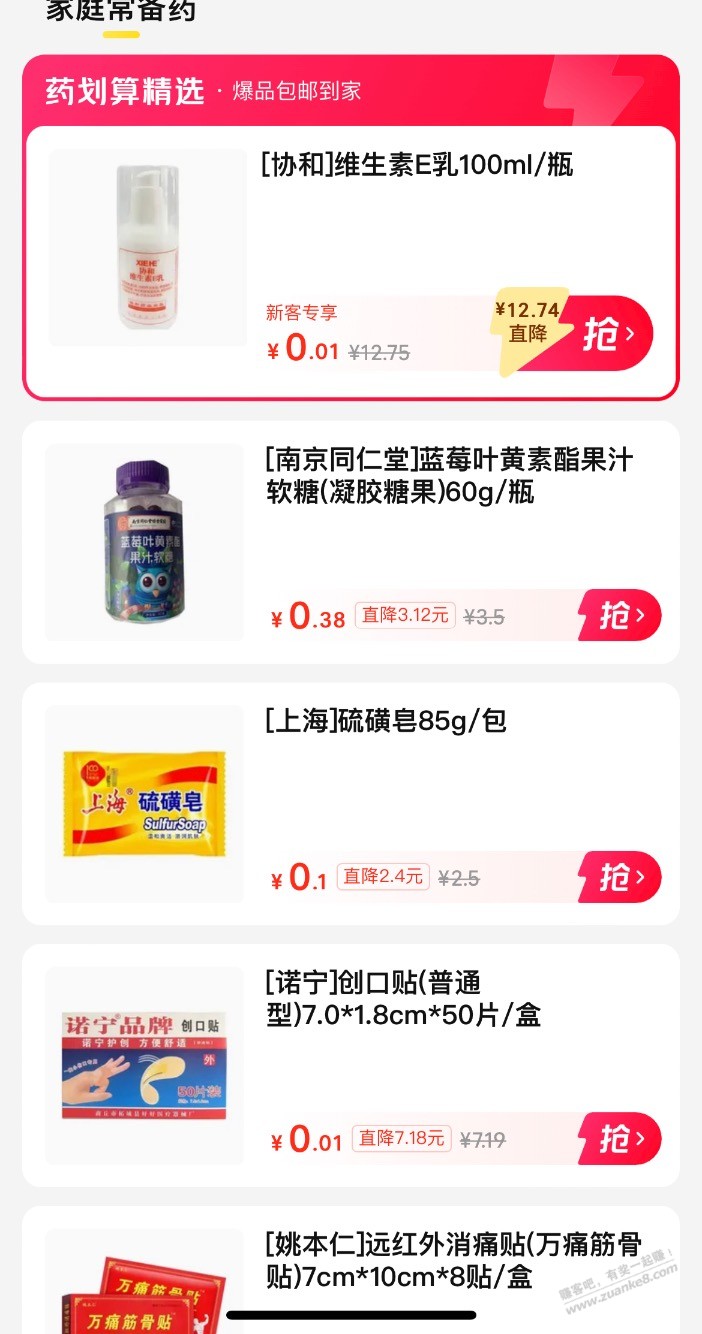Open the 上海硫磺皂85g product card

pyautogui.click(x=386, y=720)
